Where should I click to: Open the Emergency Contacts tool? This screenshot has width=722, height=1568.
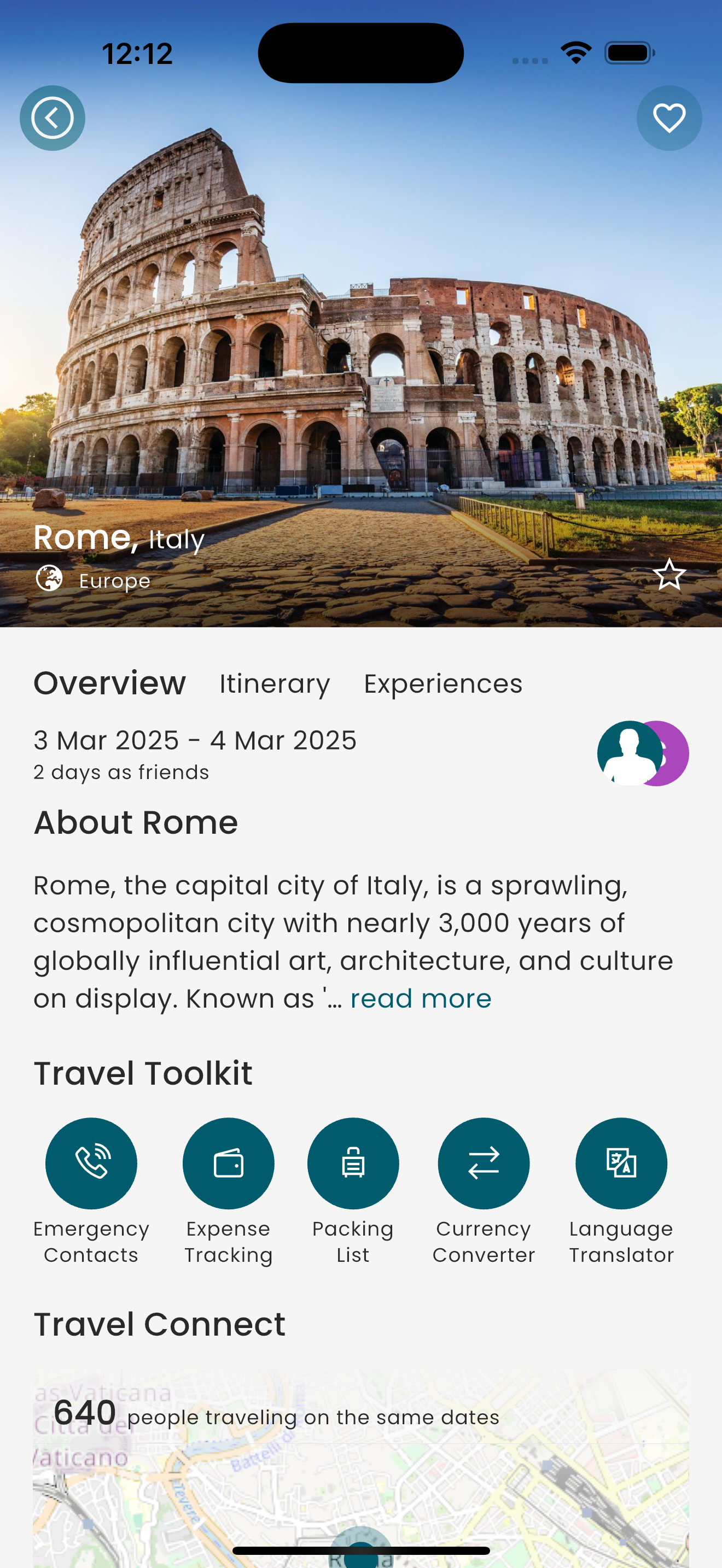click(91, 1163)
